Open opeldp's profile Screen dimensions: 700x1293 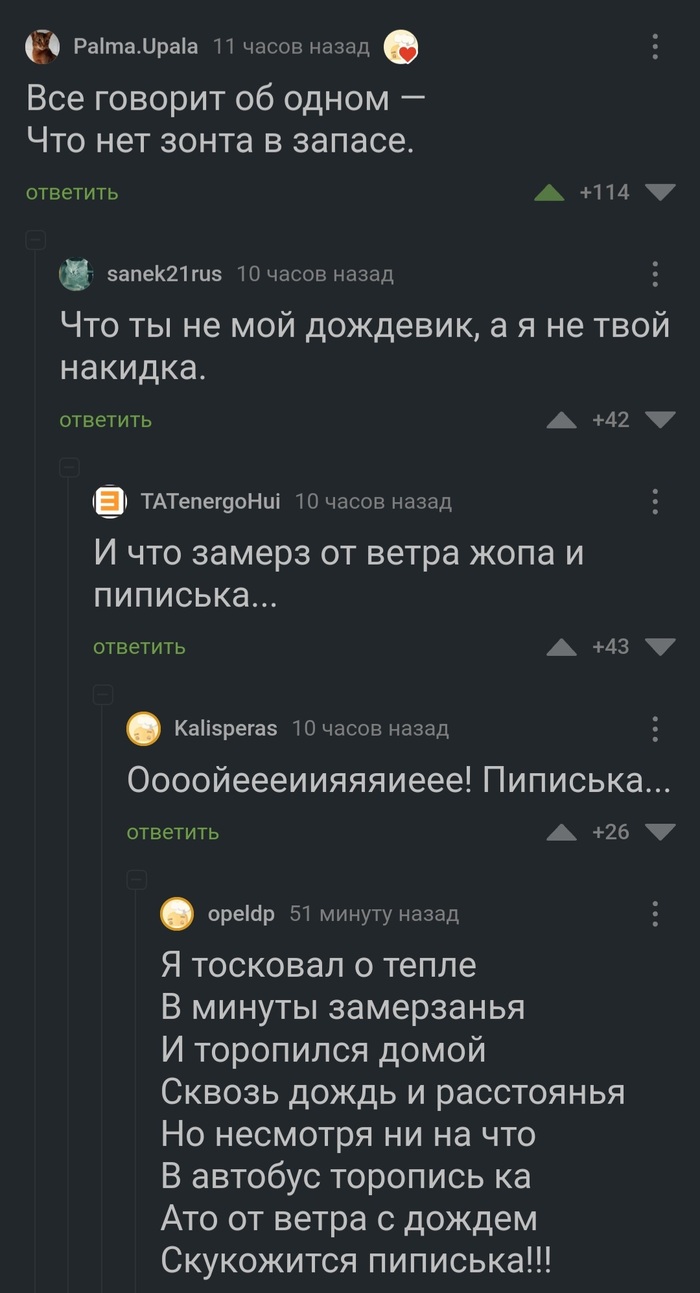[x=240, y=913]
